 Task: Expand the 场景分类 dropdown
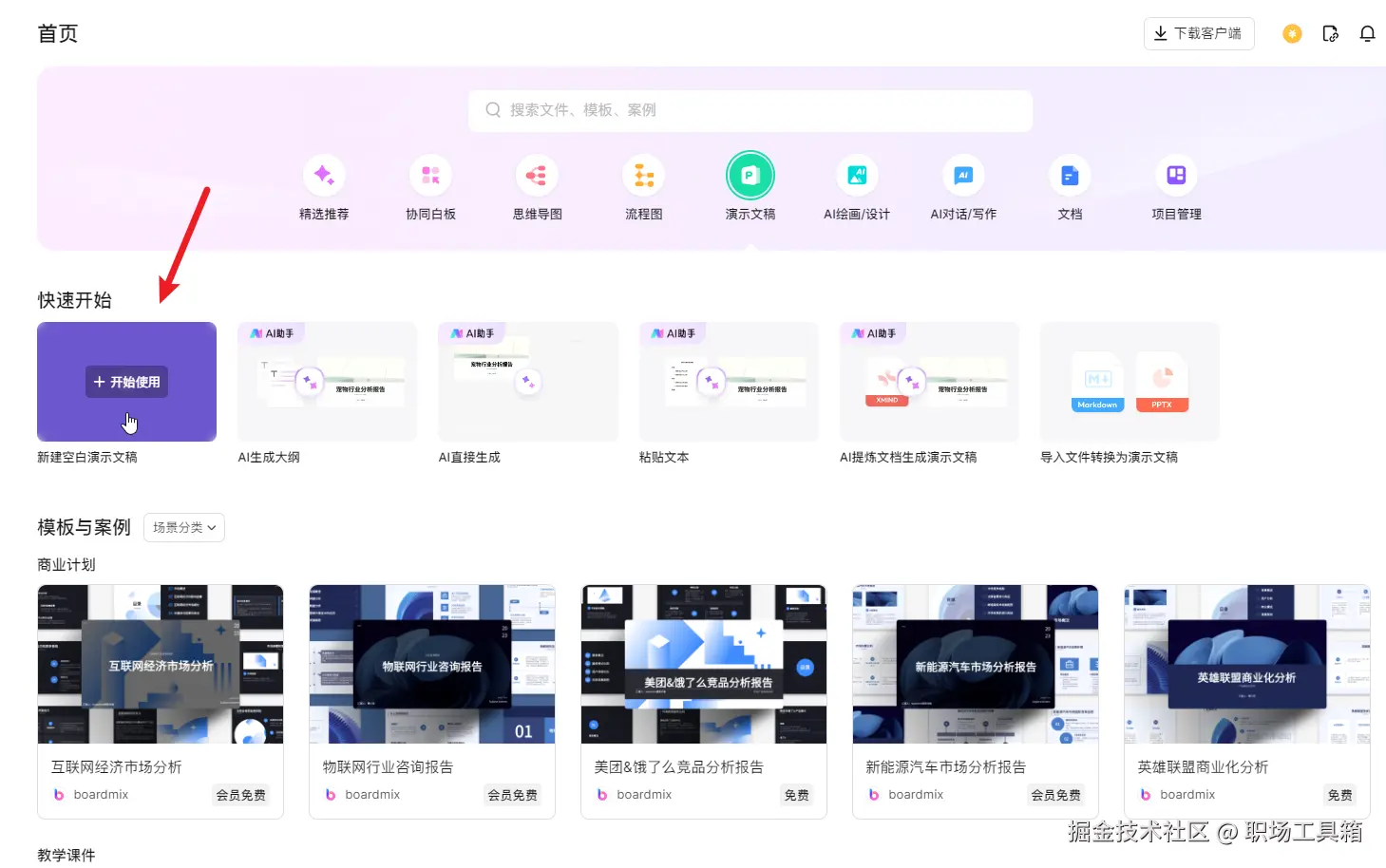pyautogui.click(x=184, y=527)
